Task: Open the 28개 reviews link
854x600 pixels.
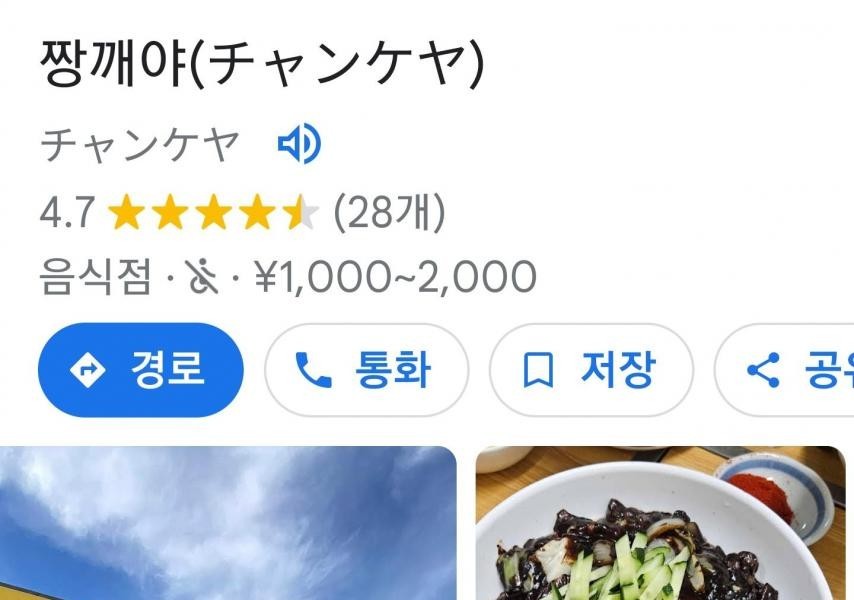Action: (389, 212)
